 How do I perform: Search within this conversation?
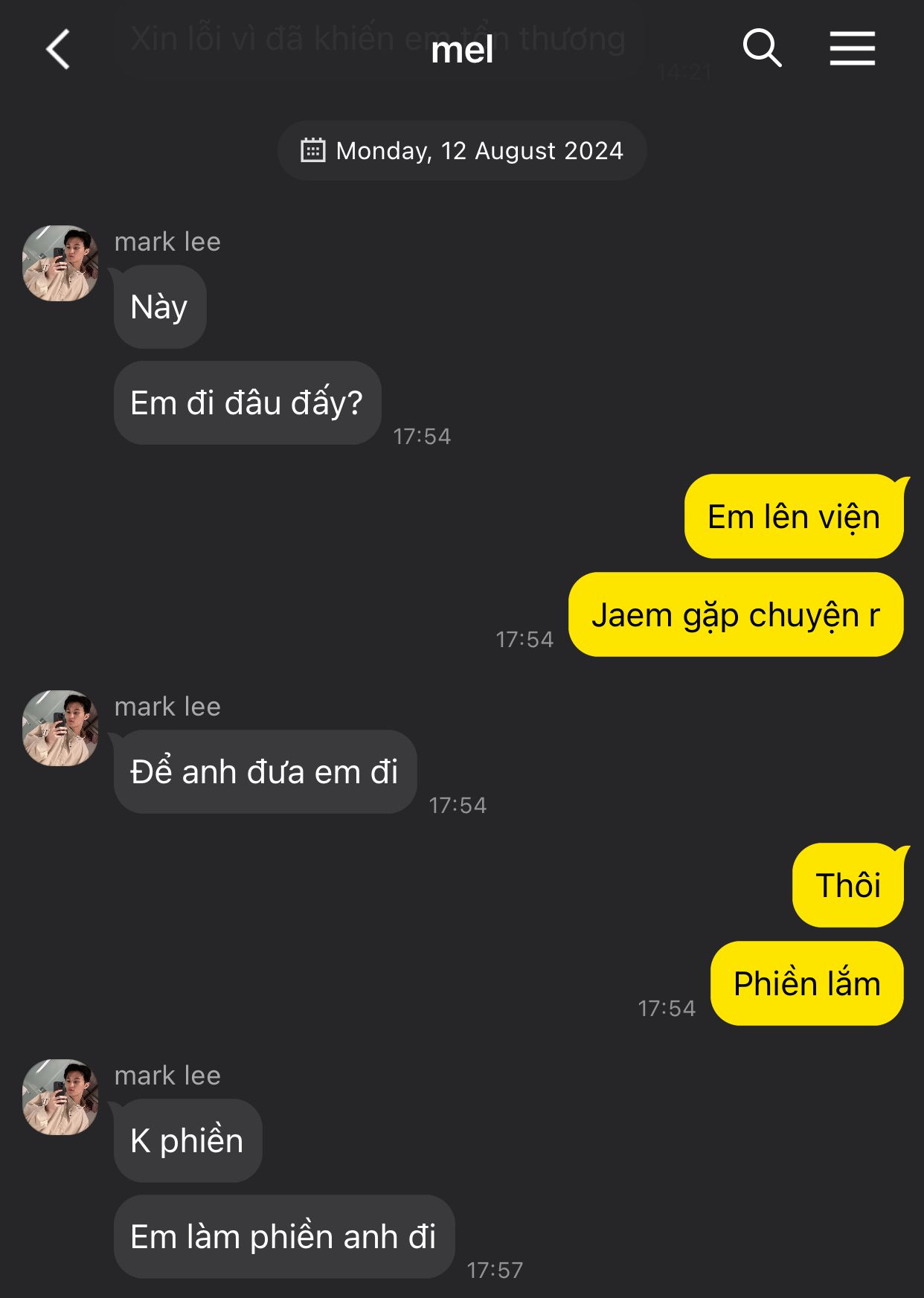(x=762, y=49)
